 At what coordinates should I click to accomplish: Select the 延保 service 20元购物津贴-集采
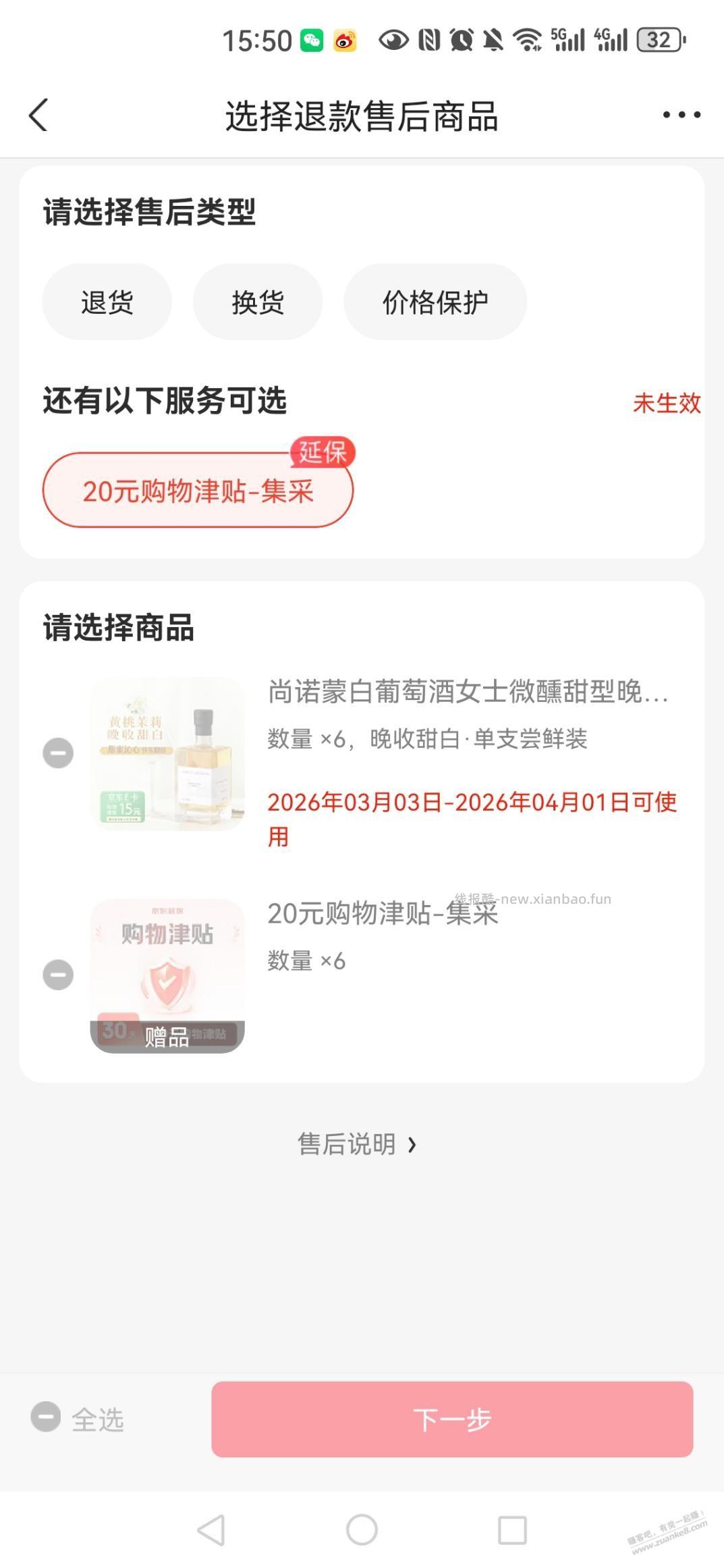pos(198,492)
